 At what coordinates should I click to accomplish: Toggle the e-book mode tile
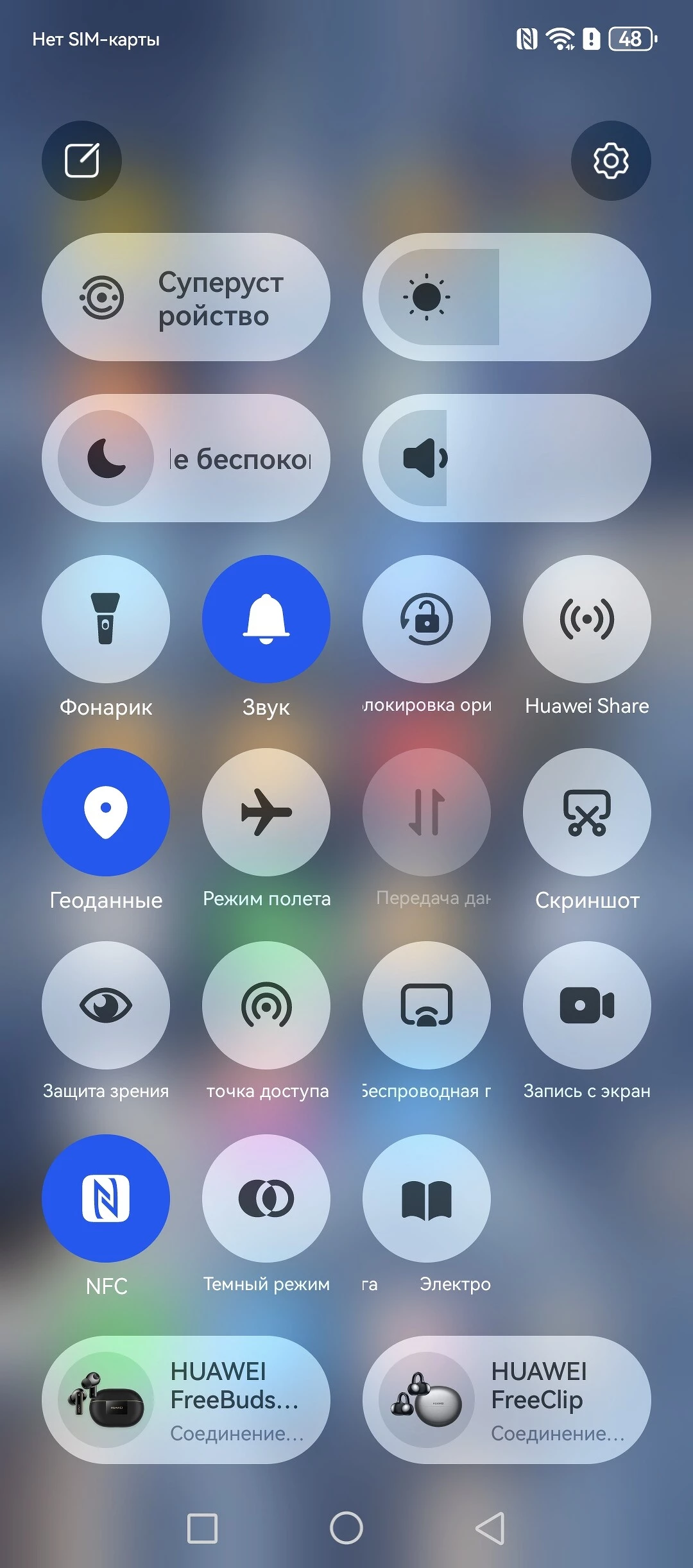[427, 1198]
